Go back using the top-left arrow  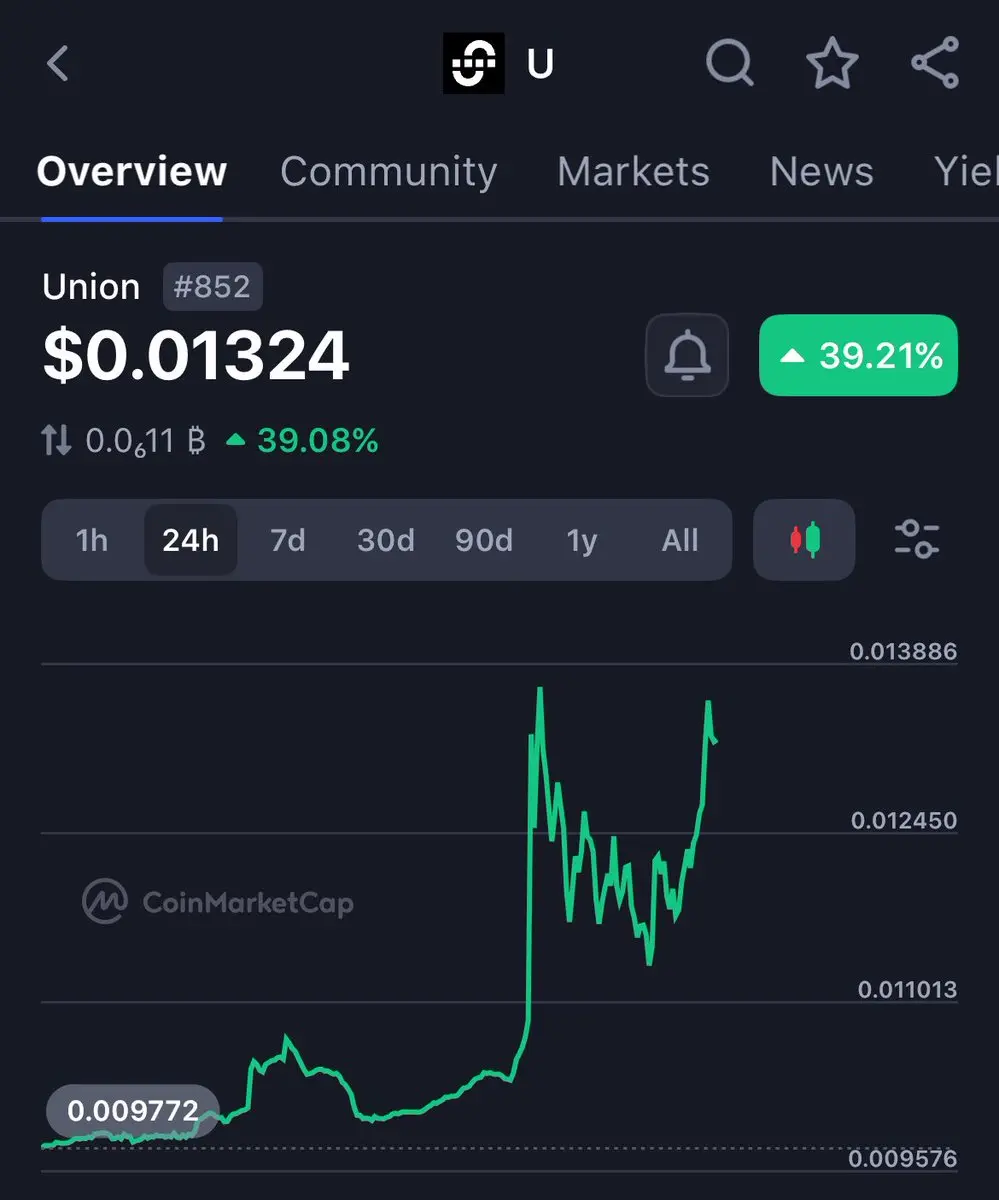pos(58,64)
